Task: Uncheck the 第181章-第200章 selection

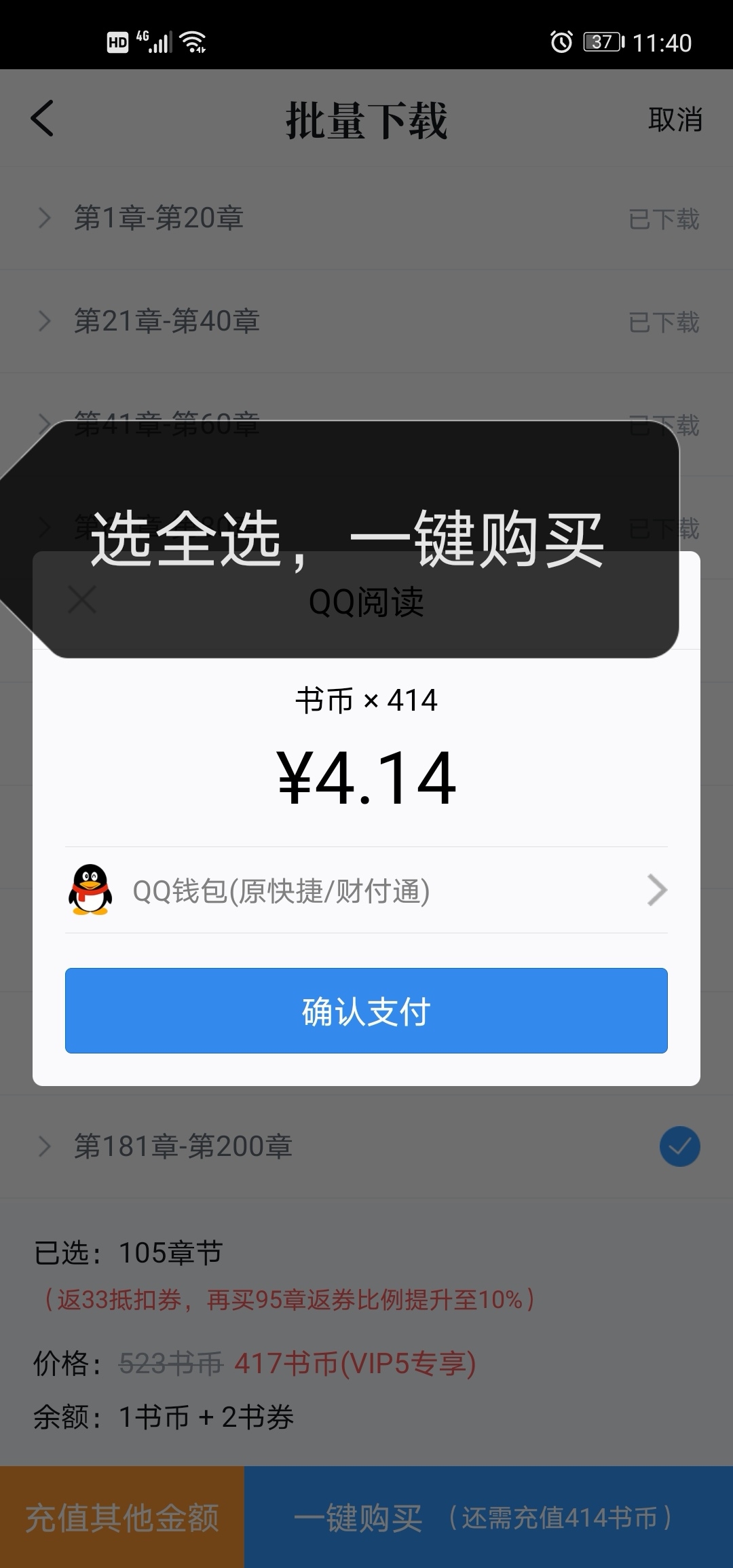Action: [679, 1146]
